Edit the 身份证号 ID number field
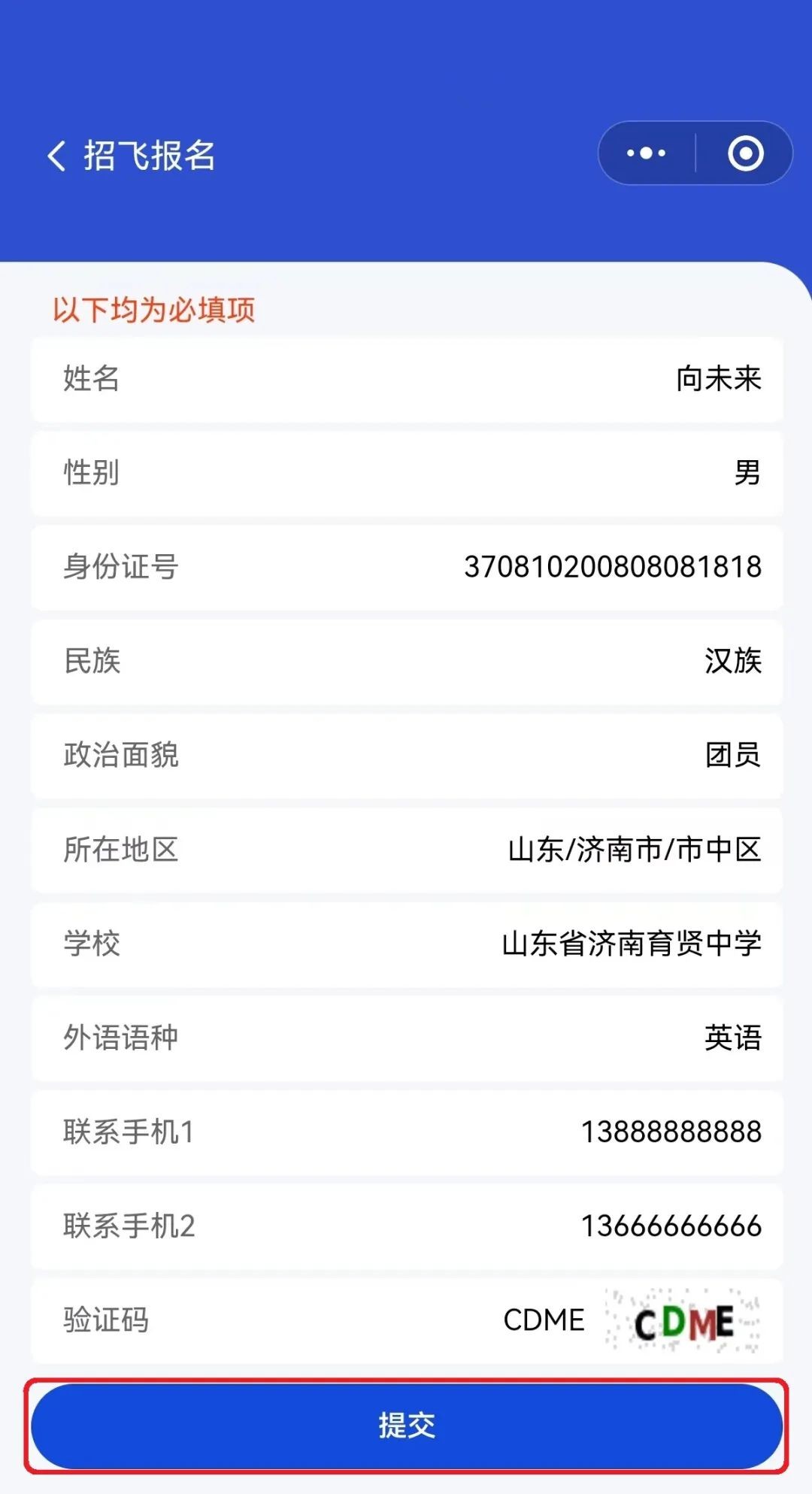812x1494 pixels. [x=612, y=567]
